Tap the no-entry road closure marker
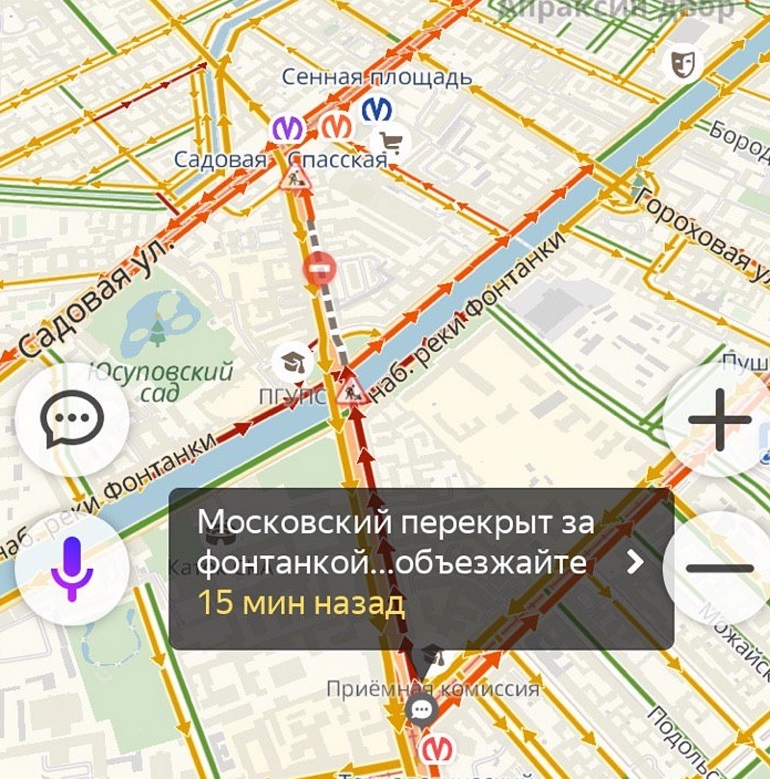The width and height of the screenshot is (770, 779). [320, 269]
